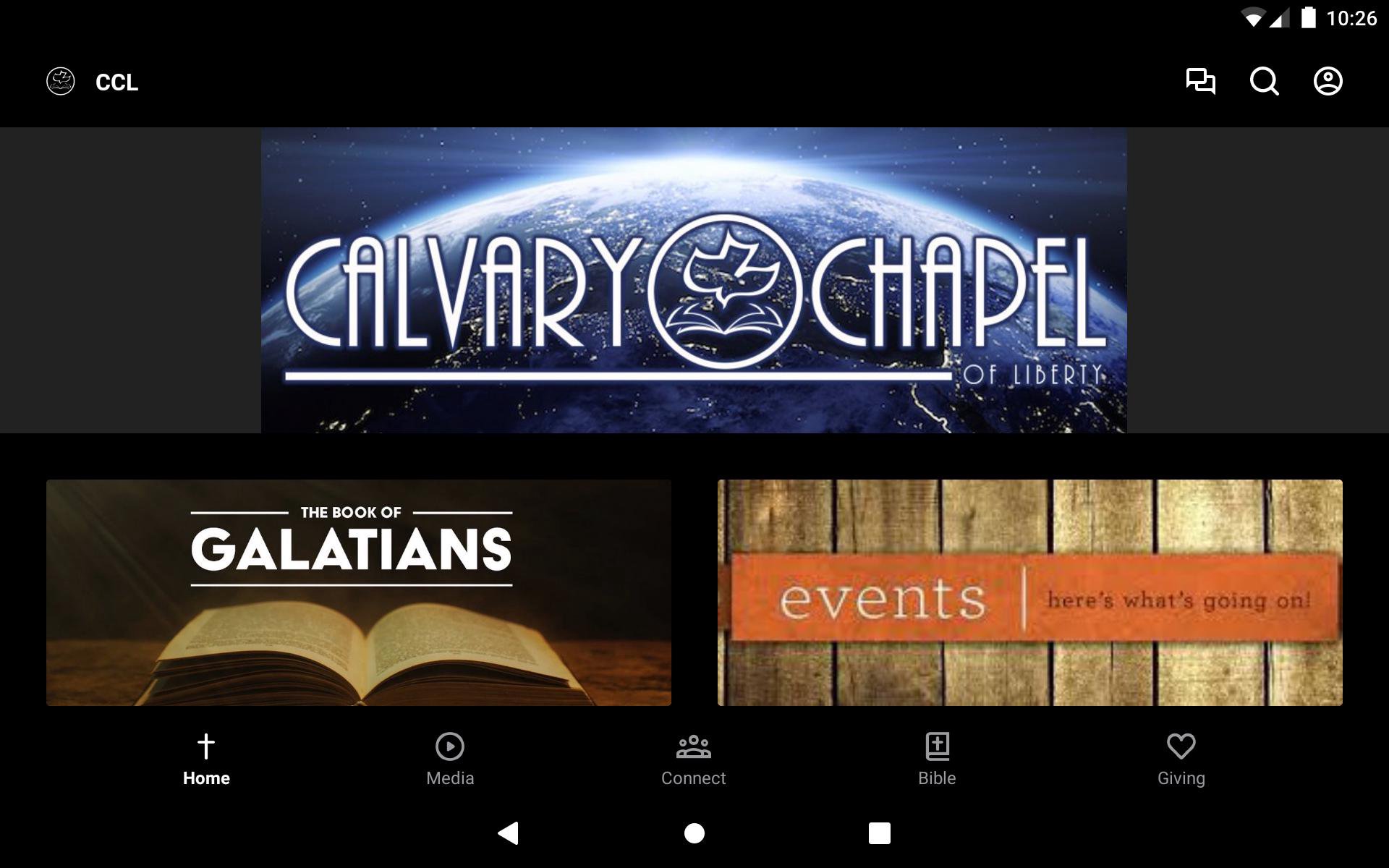Open the user profile icon
Image resolution: width=1389 pixels, height=868 pixels.
pos(1328,81)
